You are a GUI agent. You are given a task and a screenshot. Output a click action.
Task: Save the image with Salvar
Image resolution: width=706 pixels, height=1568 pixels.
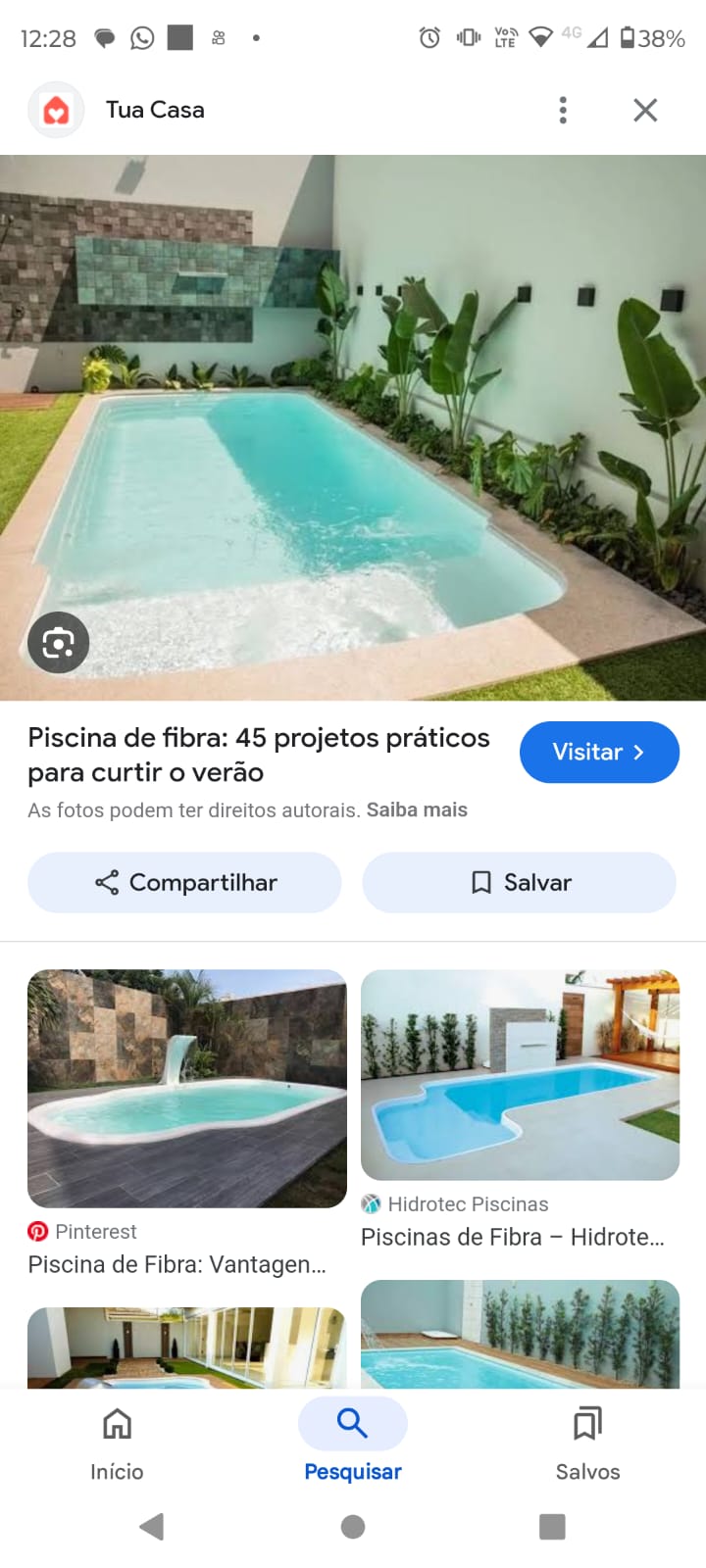coord(519,882)
